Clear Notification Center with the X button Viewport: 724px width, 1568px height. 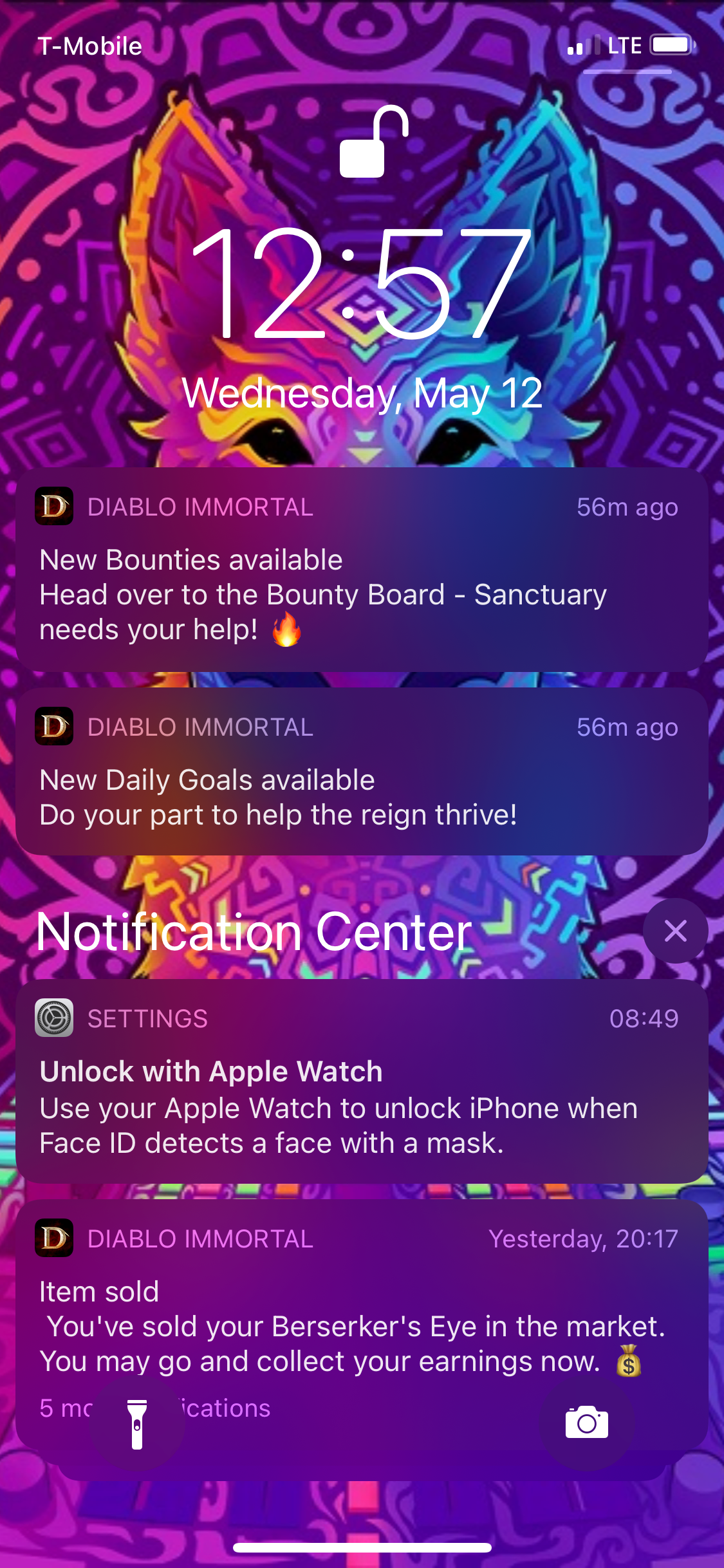click(x=675, y=931)
